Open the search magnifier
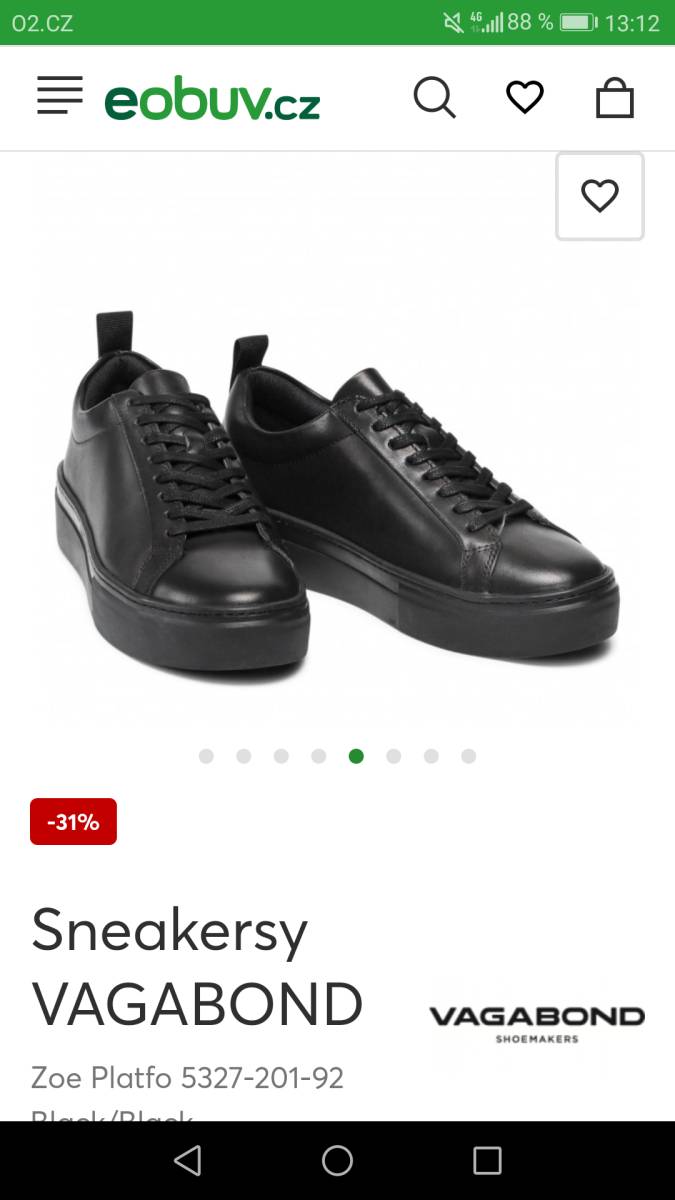The image size is (675, 1200). coord(435,98)
